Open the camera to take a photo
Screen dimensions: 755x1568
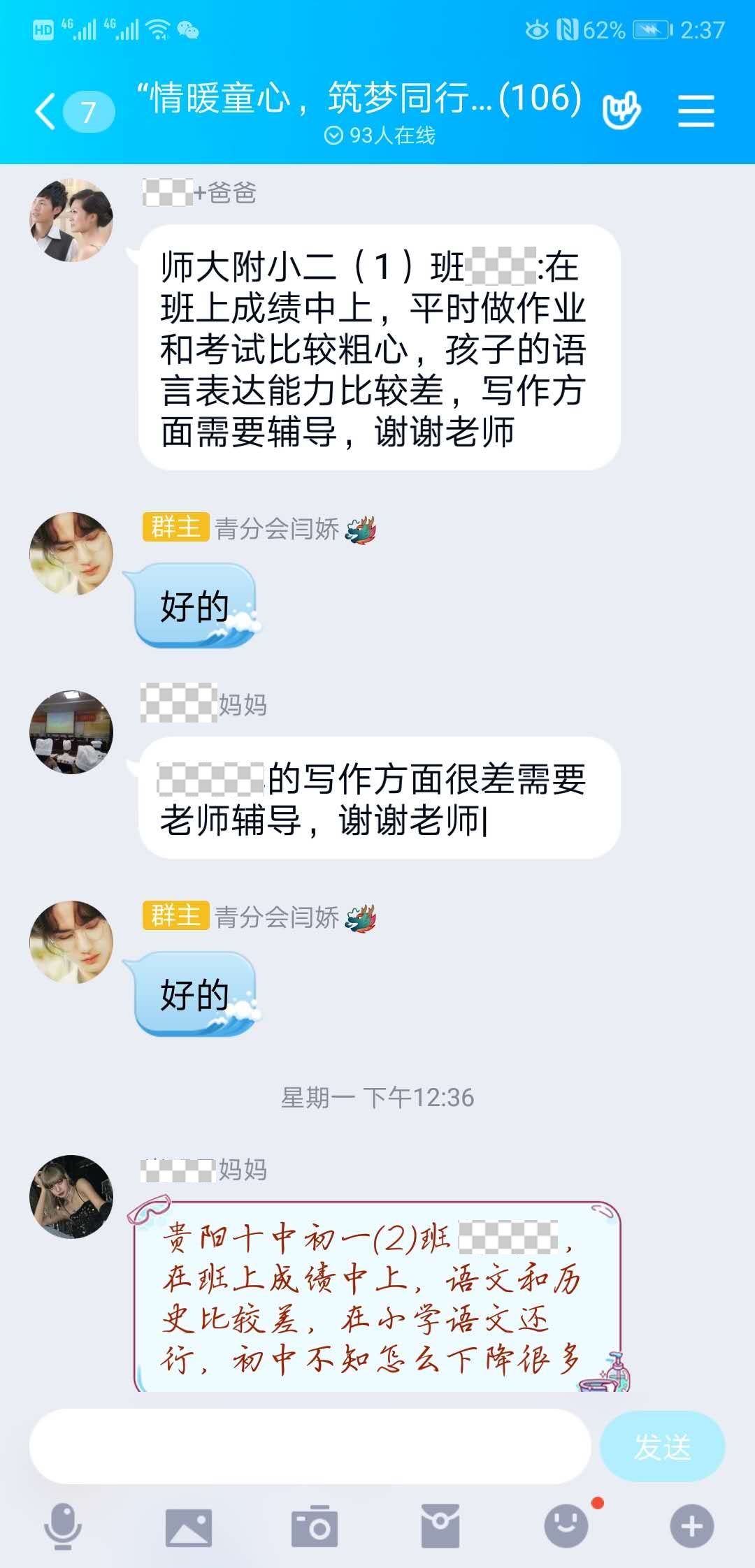coord(314,1527)
